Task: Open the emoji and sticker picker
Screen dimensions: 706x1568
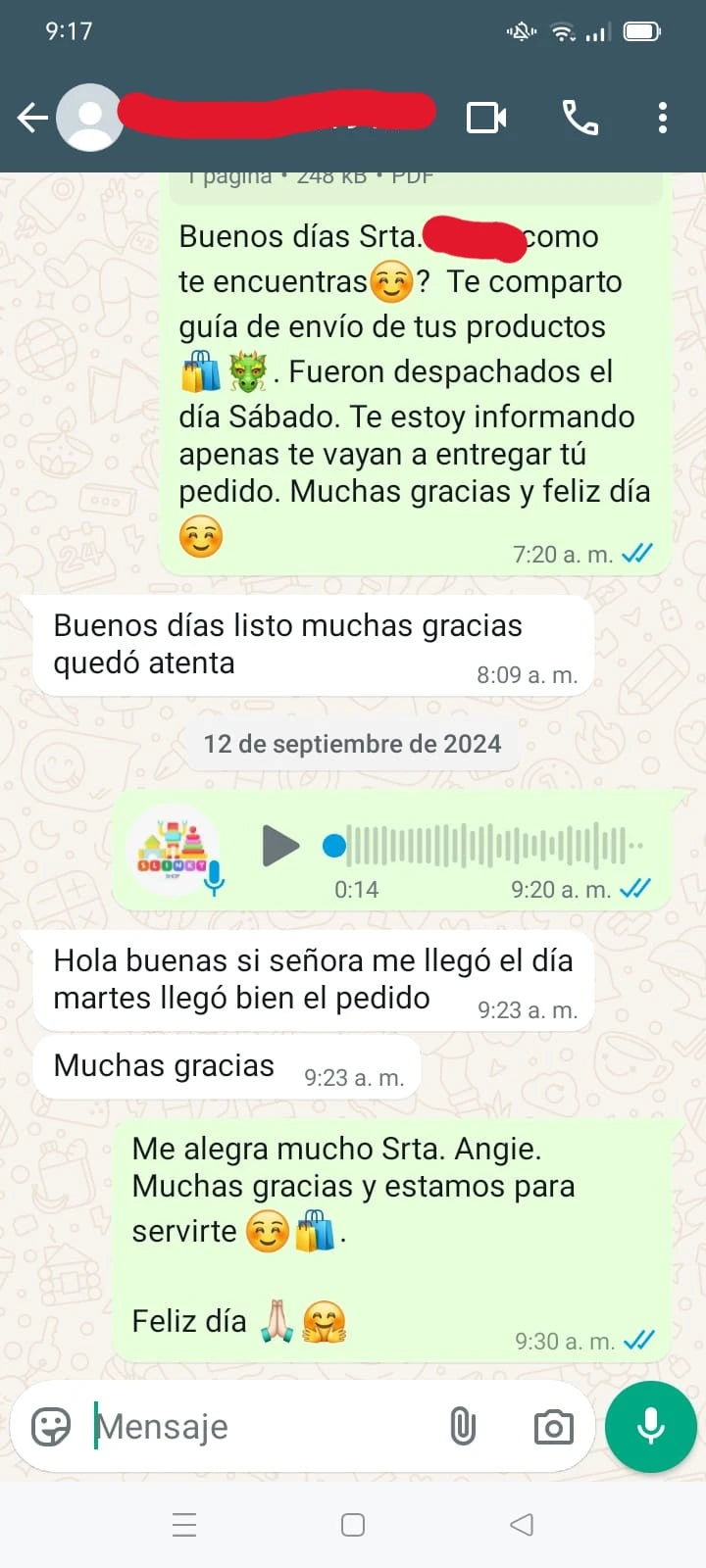Action: 51,1427
